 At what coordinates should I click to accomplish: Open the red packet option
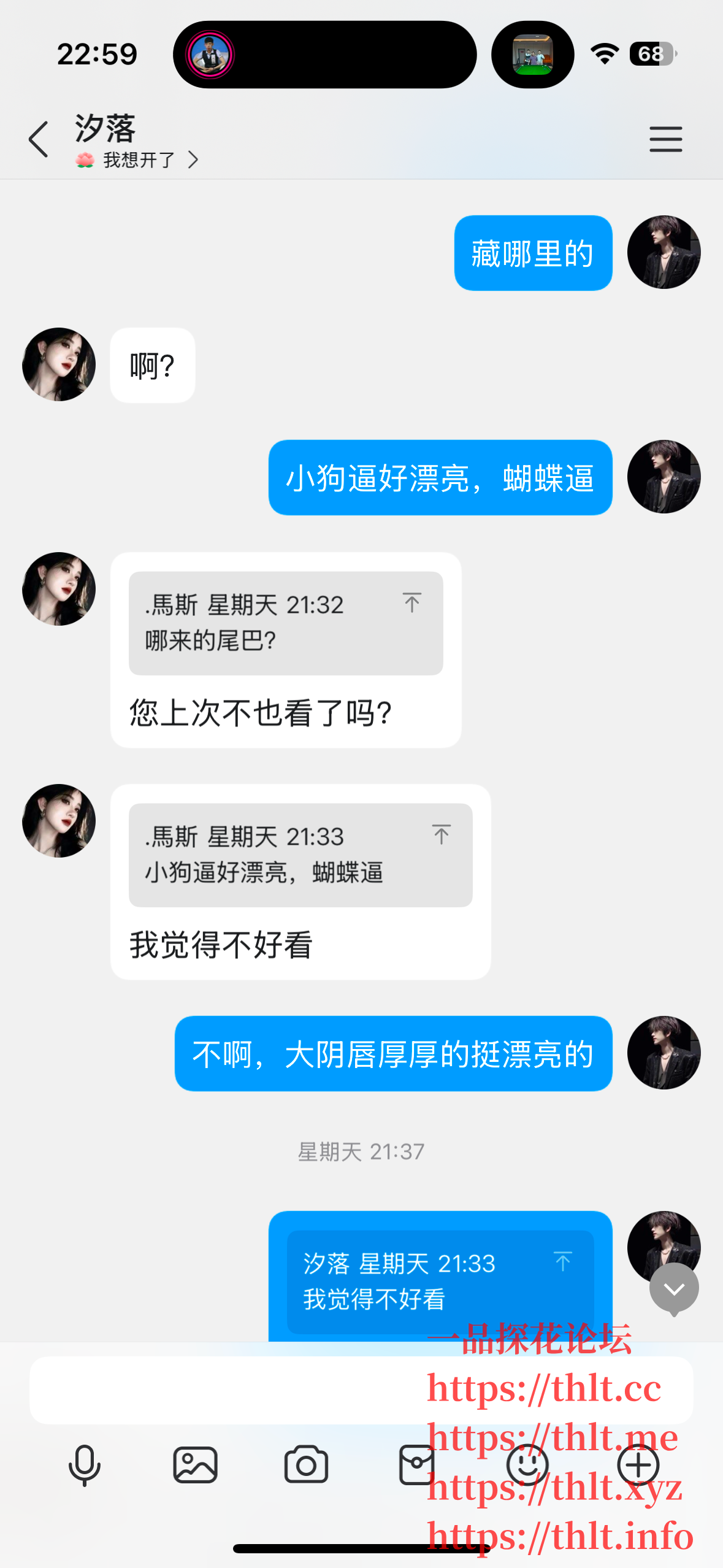point(416,1465)
